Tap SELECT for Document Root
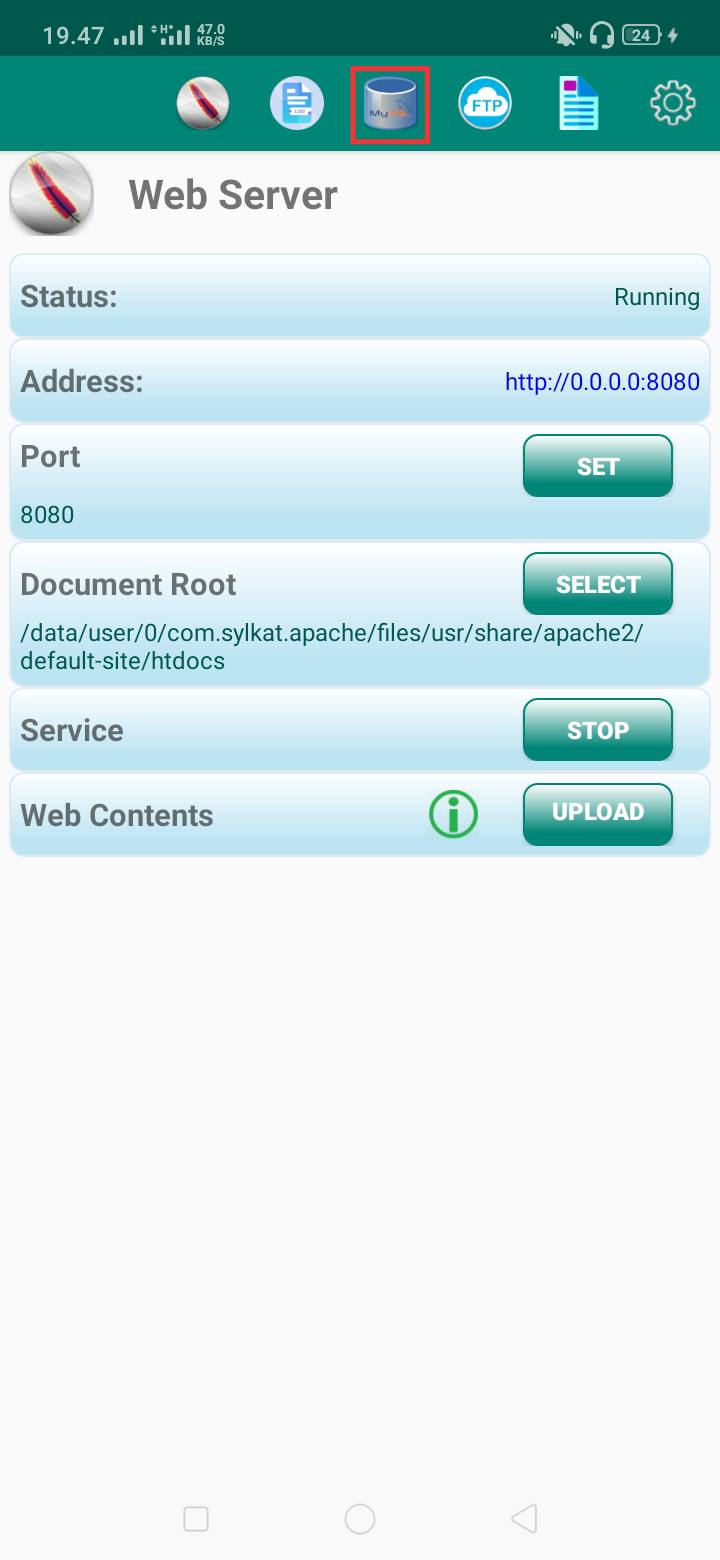 (x=598, y=584)
